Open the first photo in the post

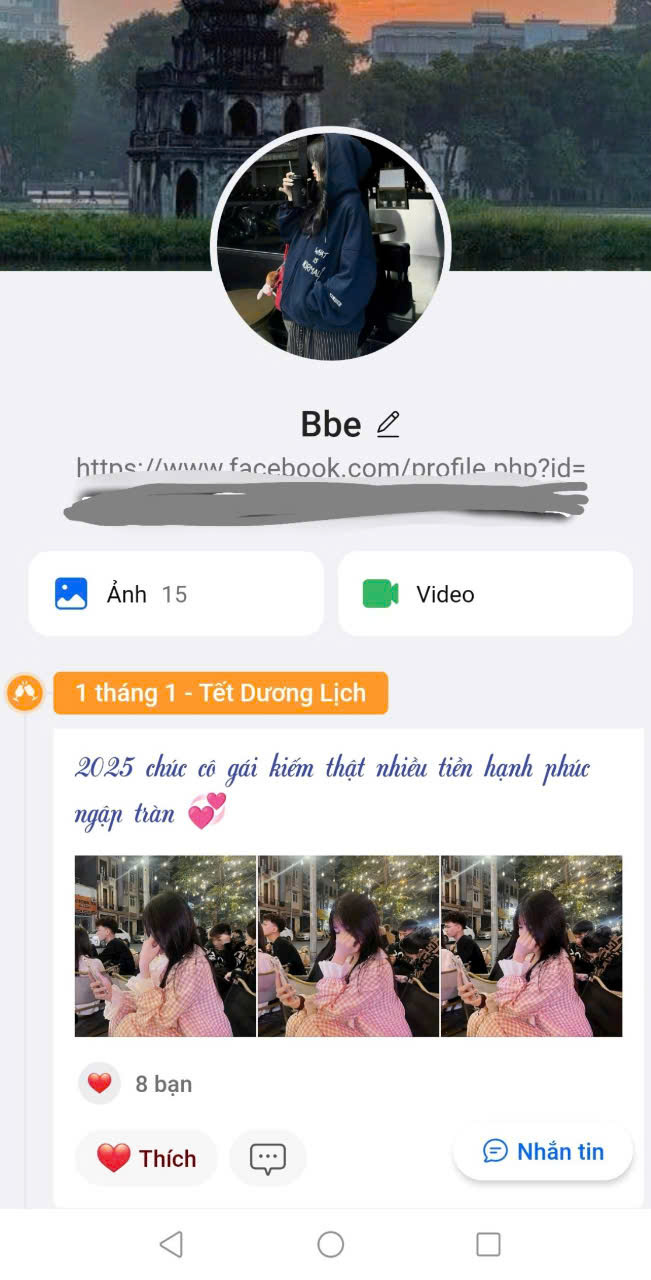point(165,946)
